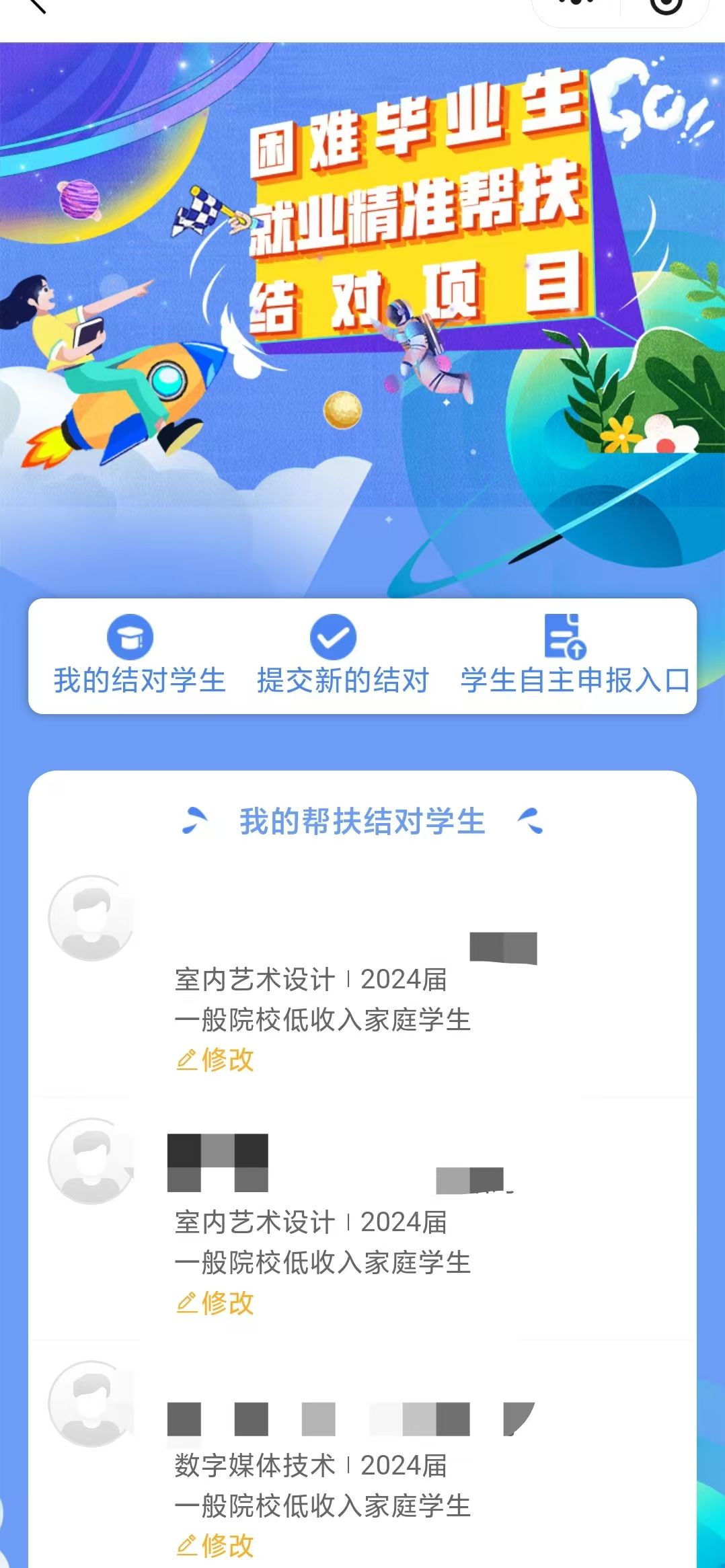This screenshot has width=725, height=1568.
Task: Open 学生自主申报入口
Action: 574,655
